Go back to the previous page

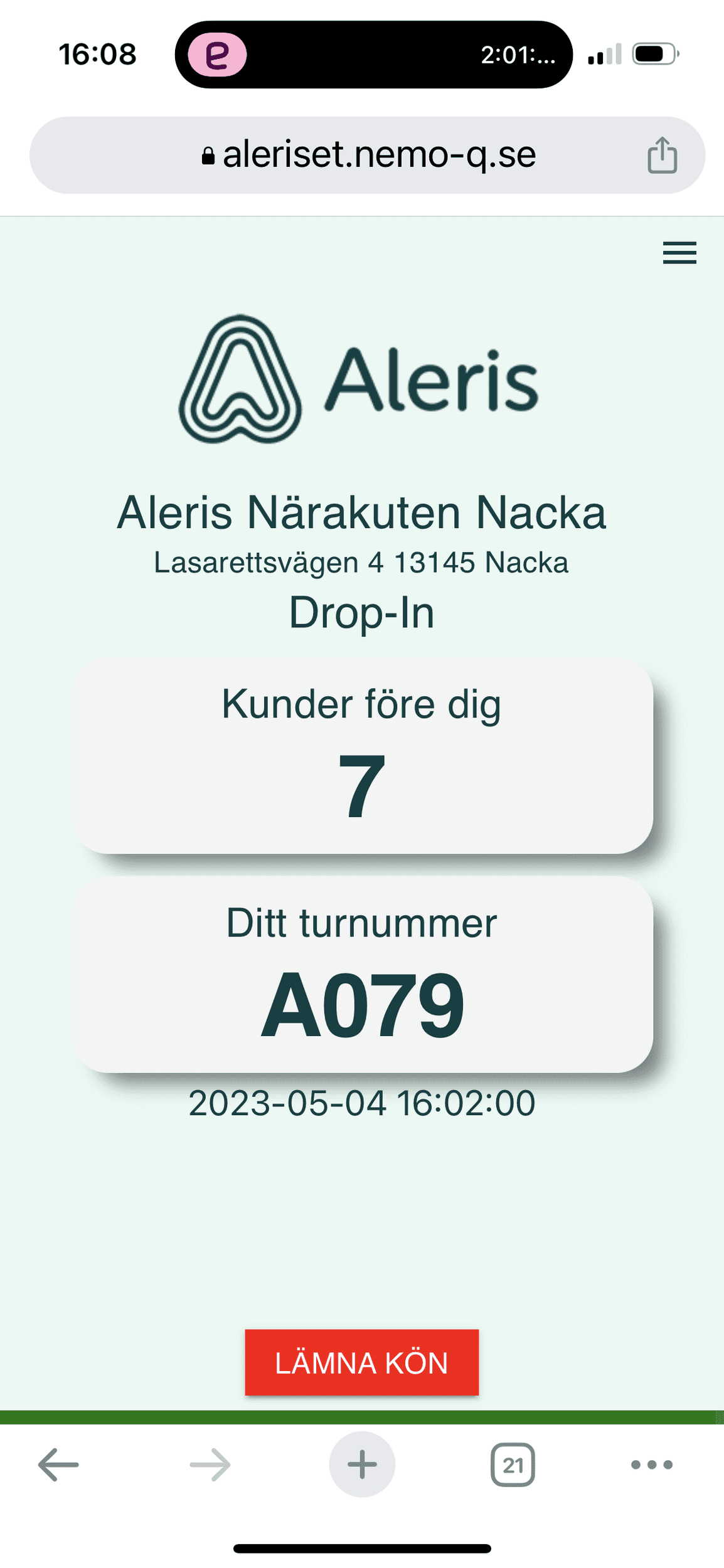coord(58,1465)
